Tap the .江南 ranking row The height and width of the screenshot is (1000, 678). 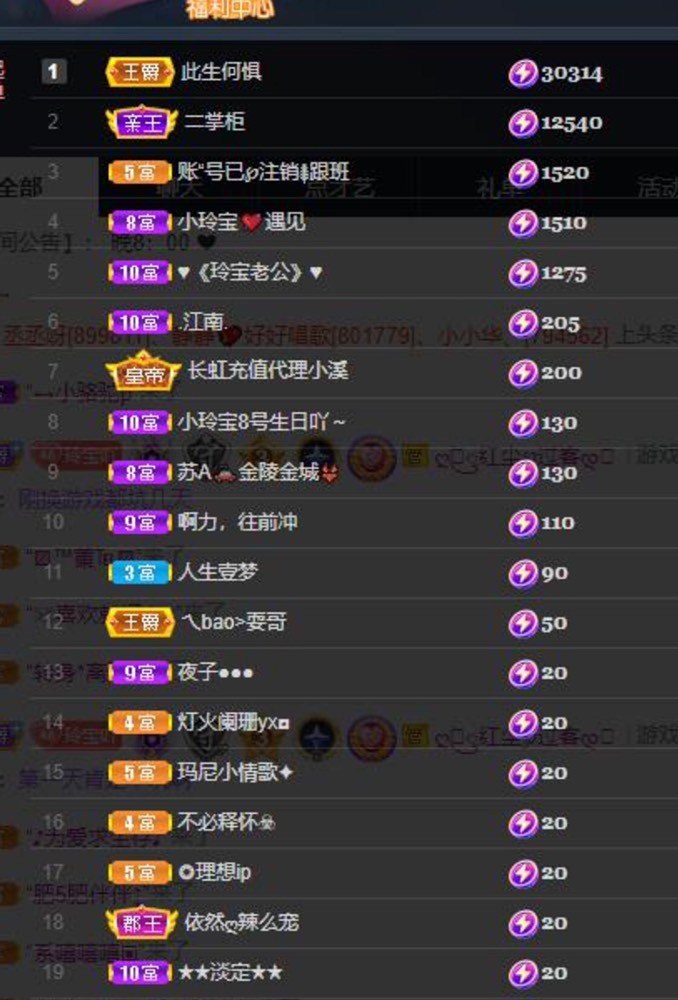pos(204,322)
